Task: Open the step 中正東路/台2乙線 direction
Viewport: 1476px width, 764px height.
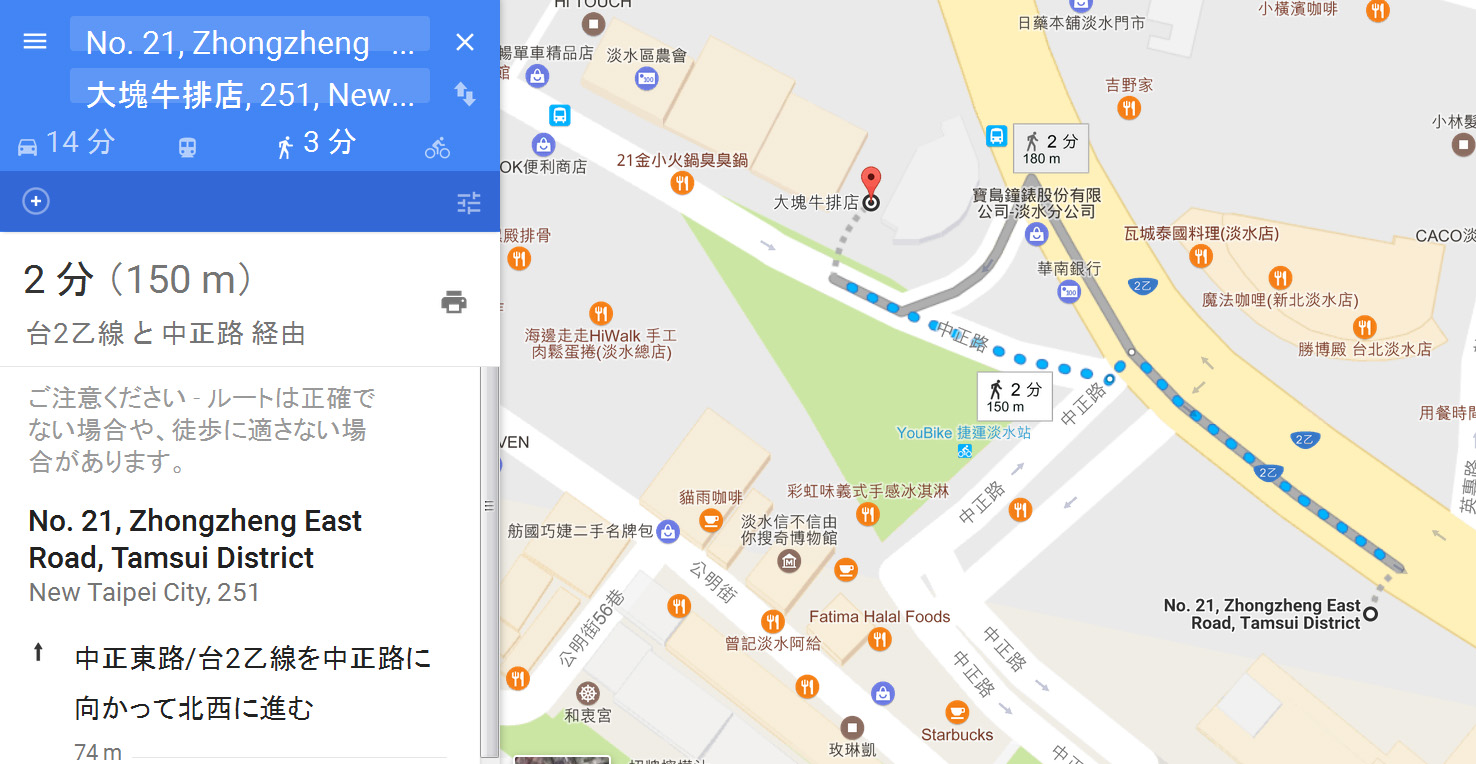Action: (x=253, y=683)
